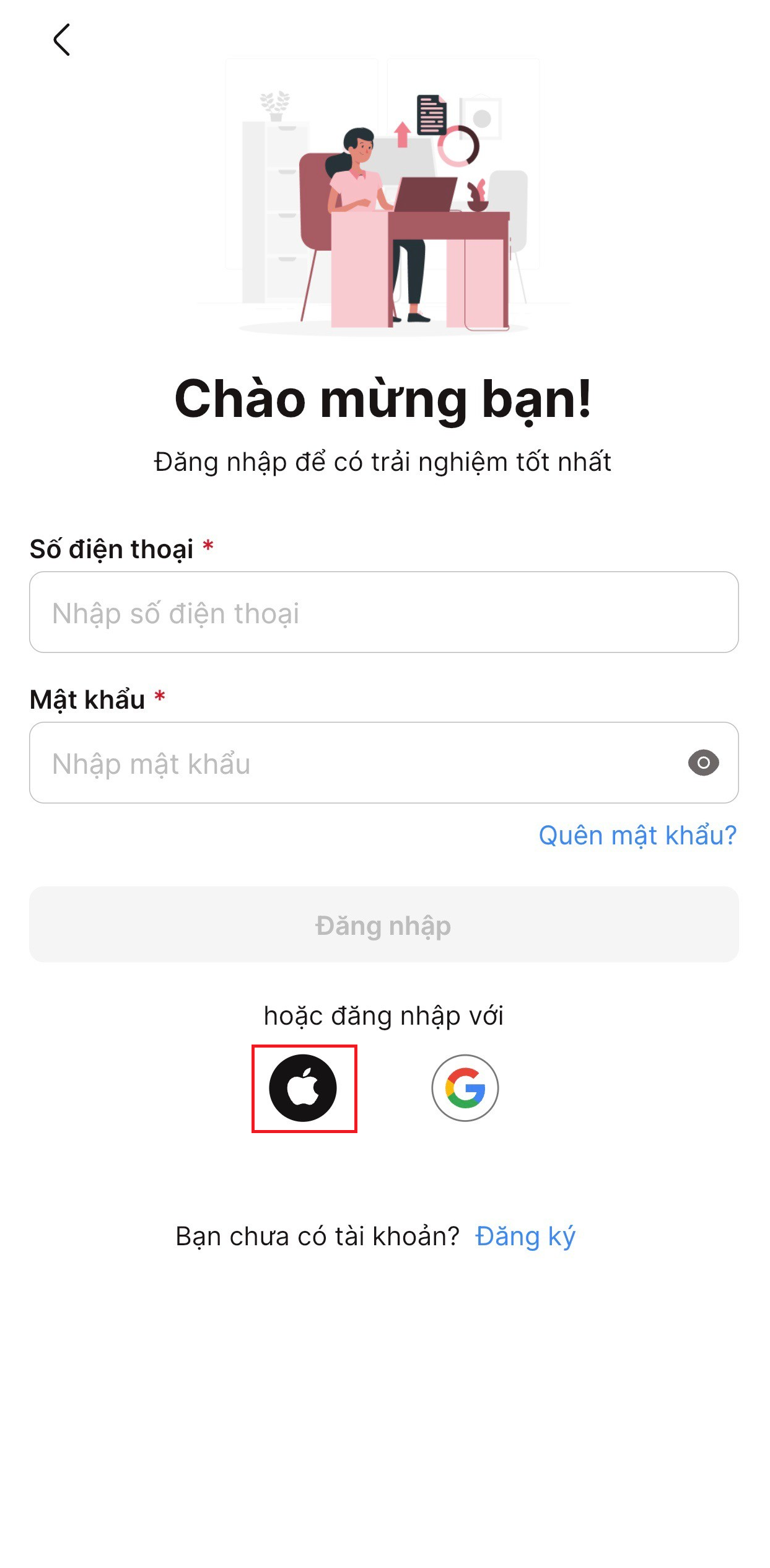770x1568 pixels.
Task: Go back using the top arrow
Action: 61,40
